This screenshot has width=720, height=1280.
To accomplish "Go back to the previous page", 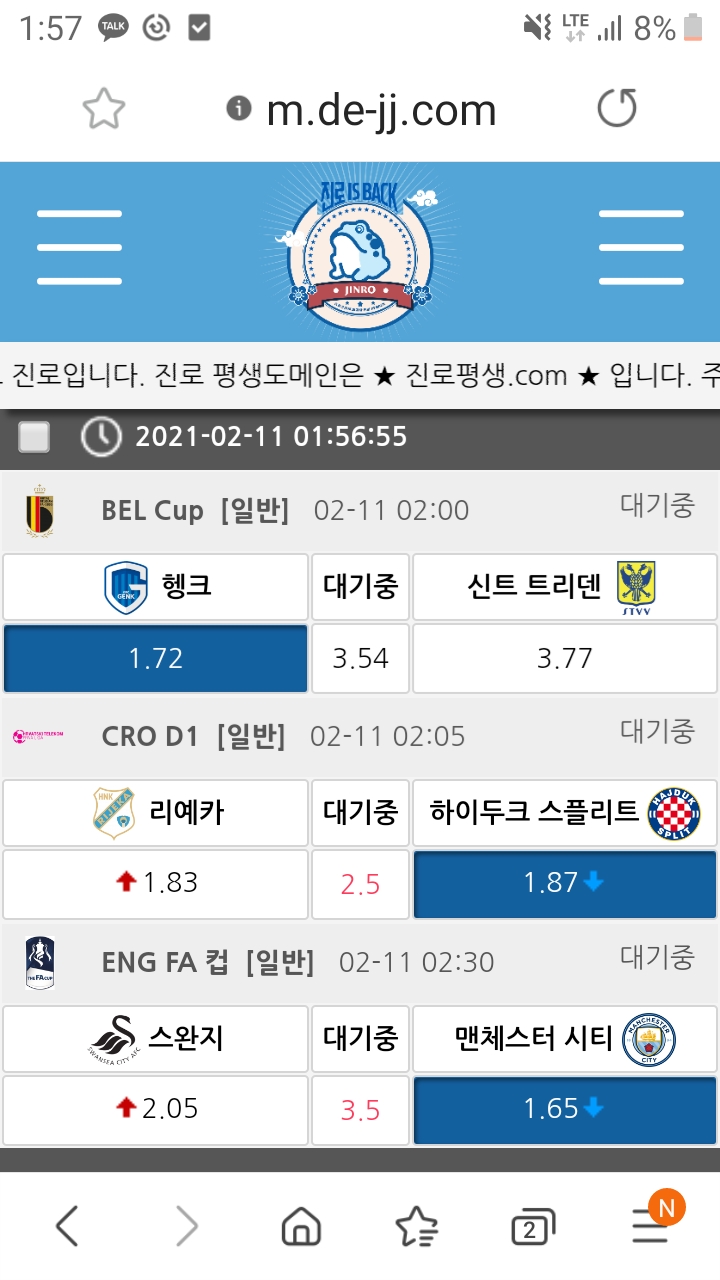I will [x=67, y=1226].
